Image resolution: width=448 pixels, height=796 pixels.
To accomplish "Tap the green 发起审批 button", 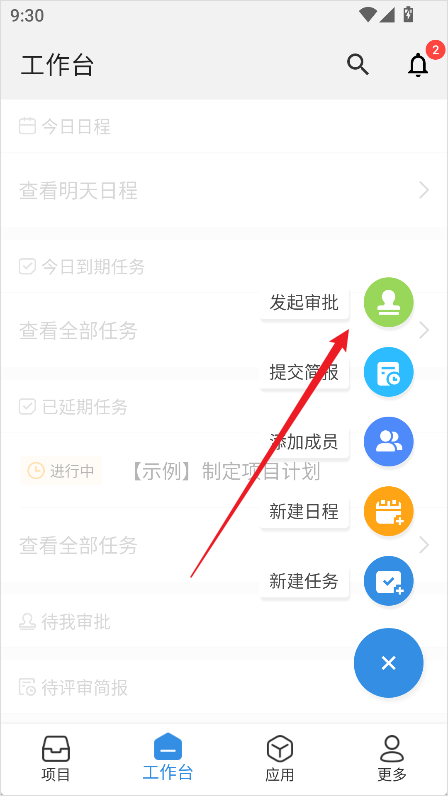I will 389,303.
